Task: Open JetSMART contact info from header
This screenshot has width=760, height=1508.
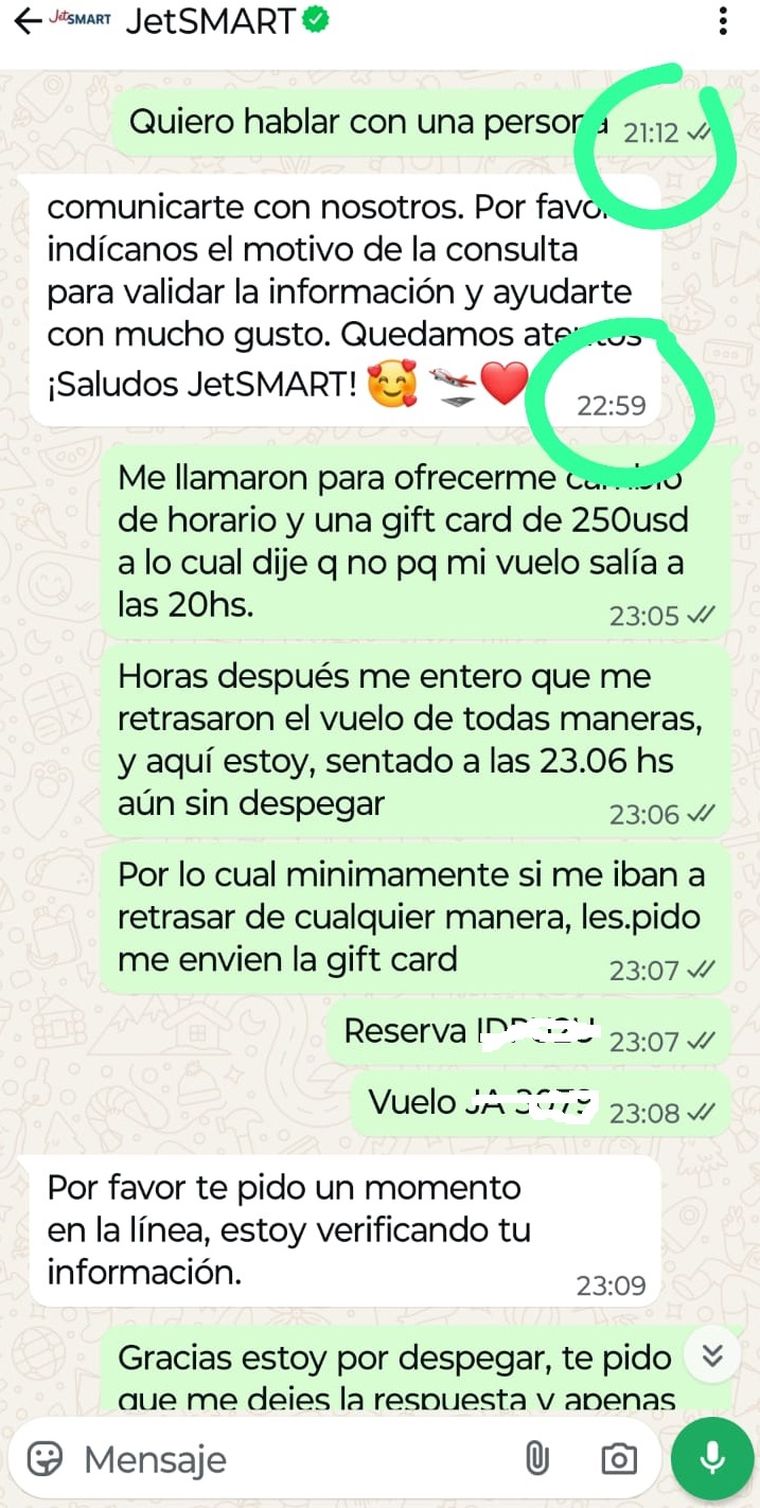Action: click(x=210, y=21)
